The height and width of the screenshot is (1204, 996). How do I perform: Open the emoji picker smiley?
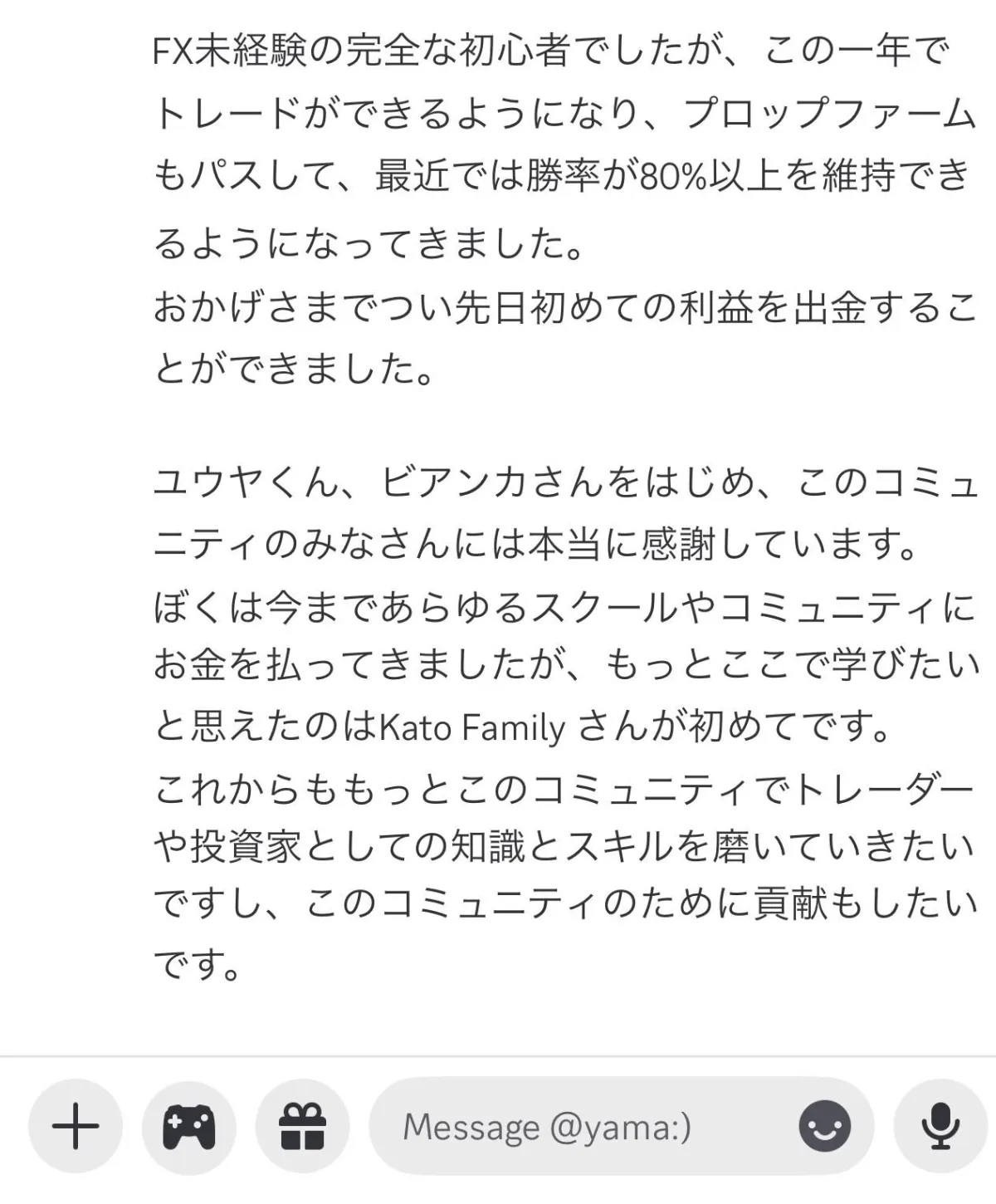(x=824, y=1127)
